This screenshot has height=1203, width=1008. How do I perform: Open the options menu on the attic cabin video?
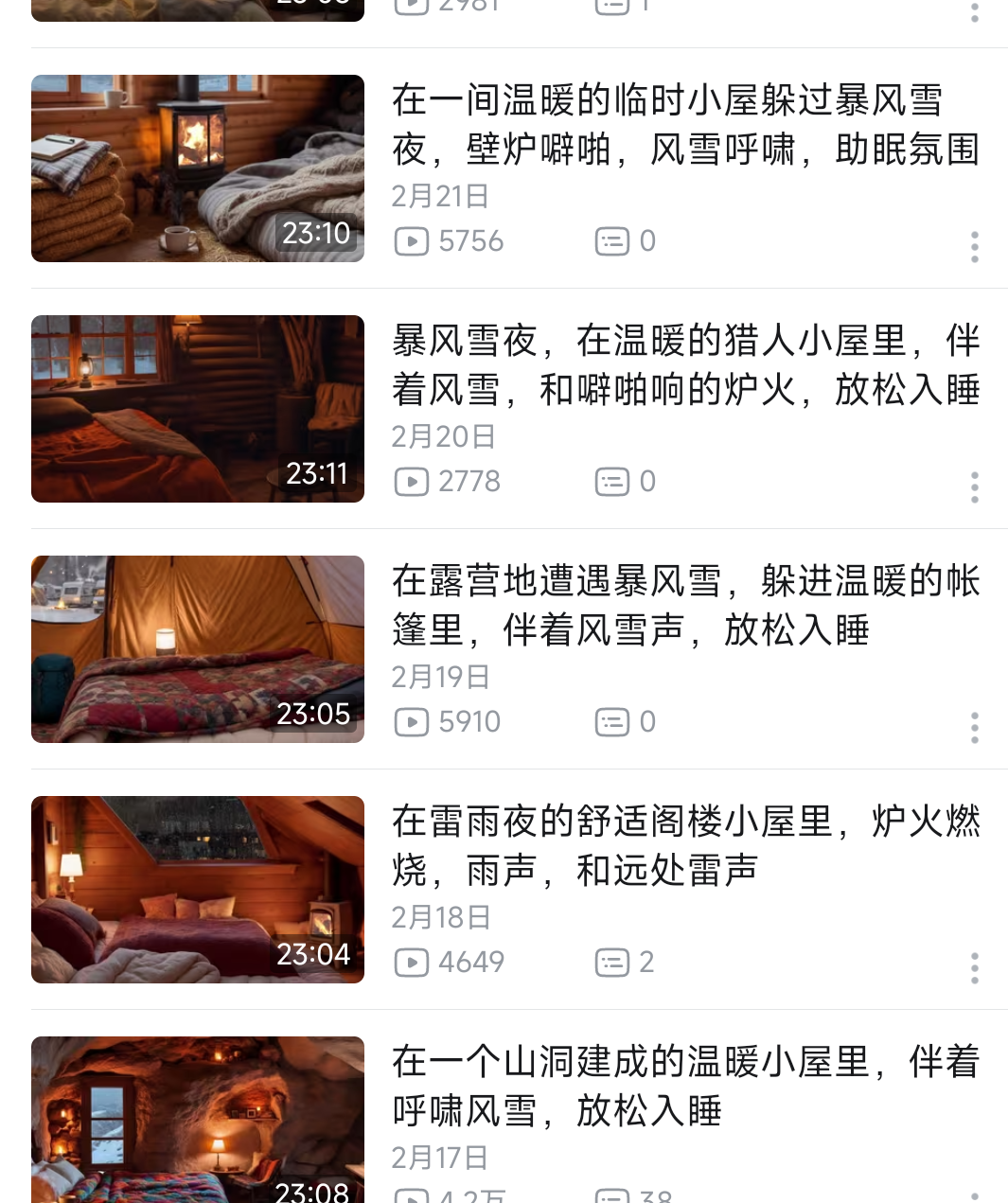coord(973,967)
